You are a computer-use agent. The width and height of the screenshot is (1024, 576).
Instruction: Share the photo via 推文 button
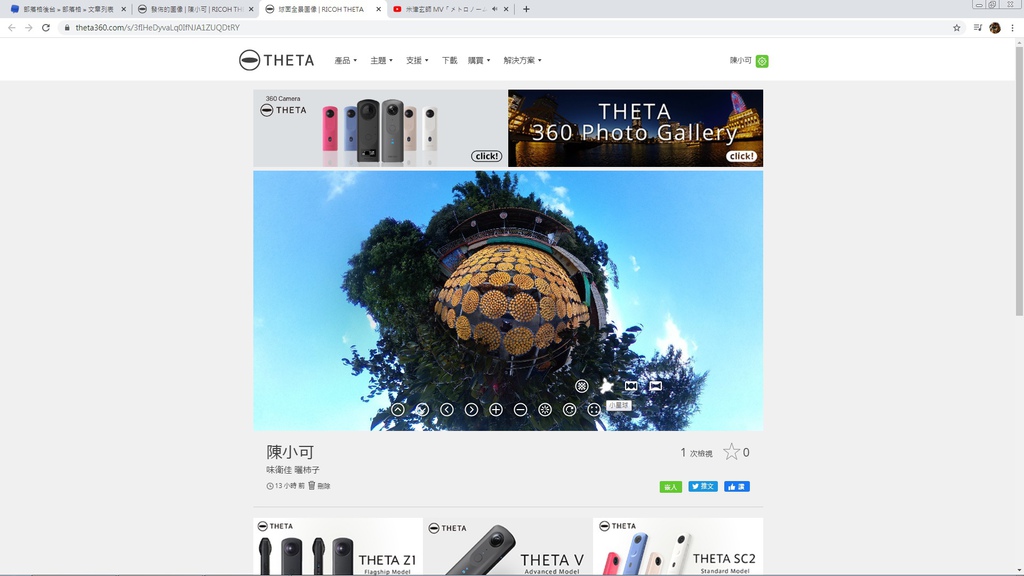702,487
